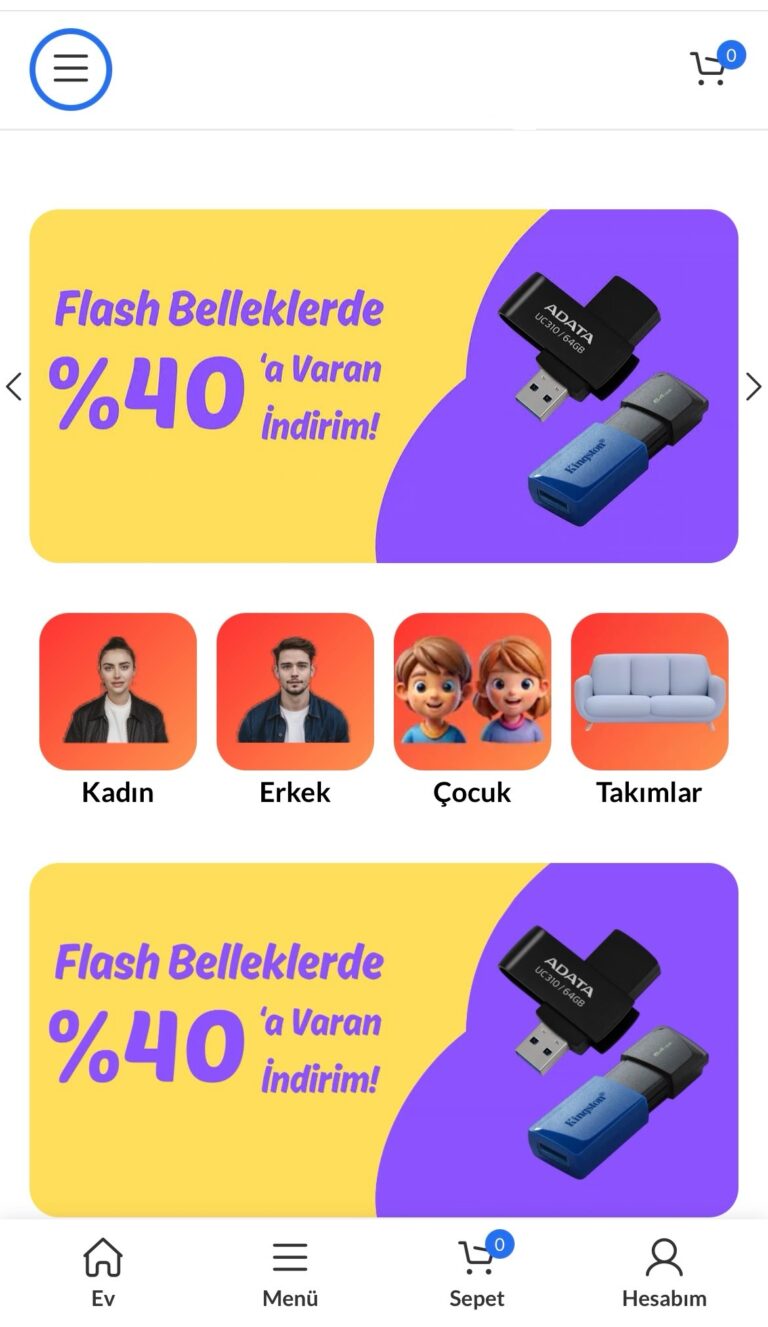Open the top Flash Belleklerde banner
Viewport: 768px width, 1327px height.
[x=384, y=386]
